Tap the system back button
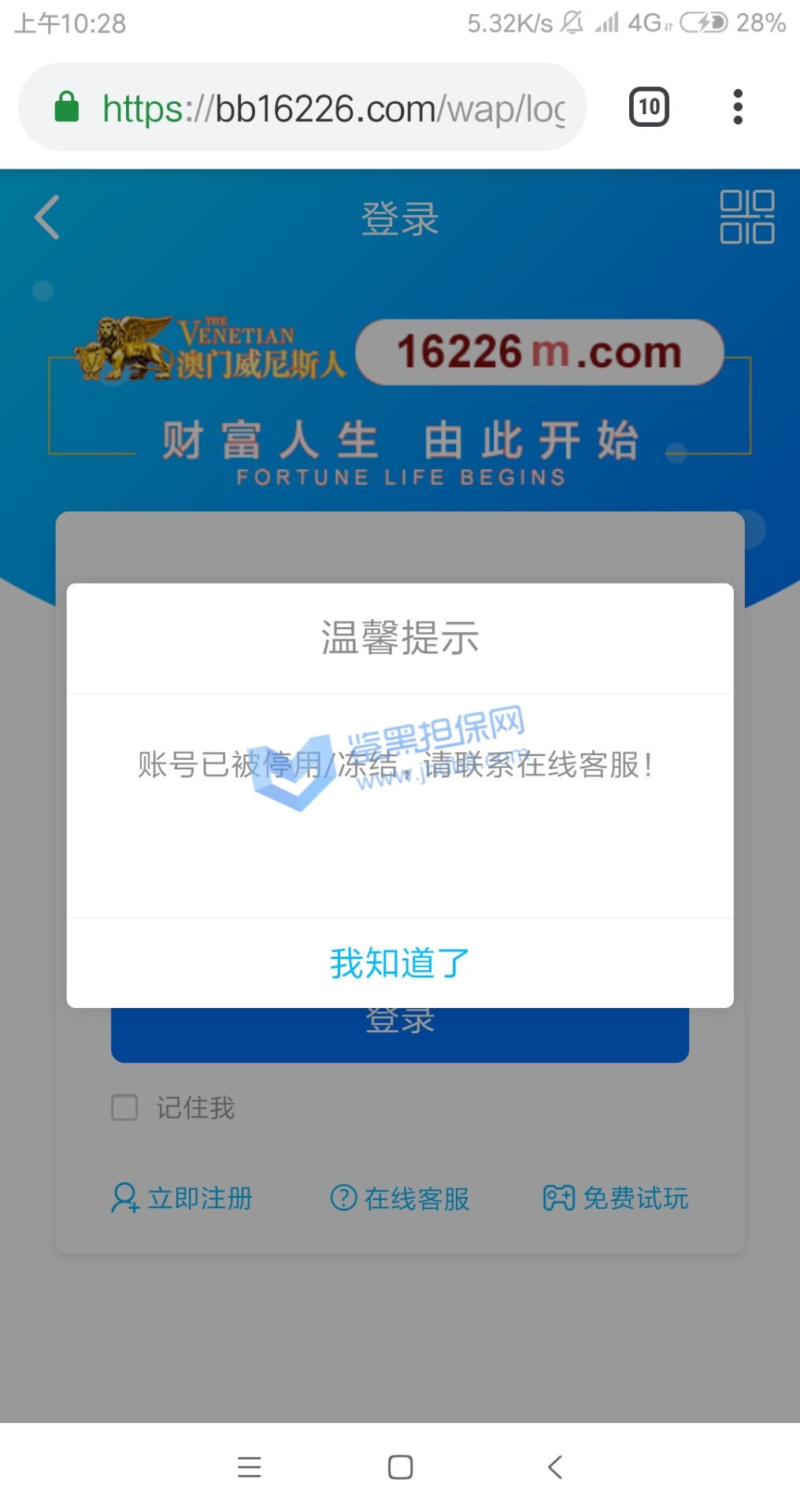Image resolution: width=800 pixels, height=1512 pixels. click(555, 1467)
